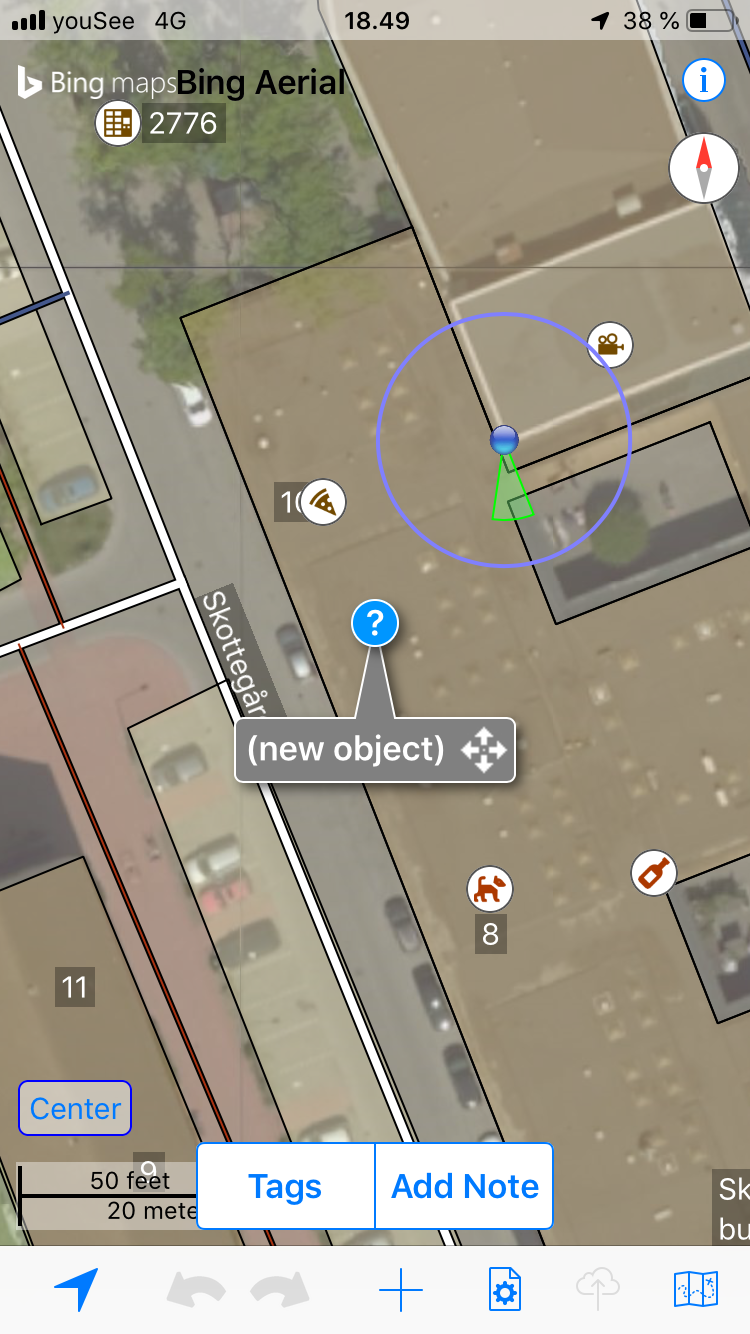This screenshot has height=1334, width=750.
Task: Upload changes with the cloud icon
Action: [598, 1288]
